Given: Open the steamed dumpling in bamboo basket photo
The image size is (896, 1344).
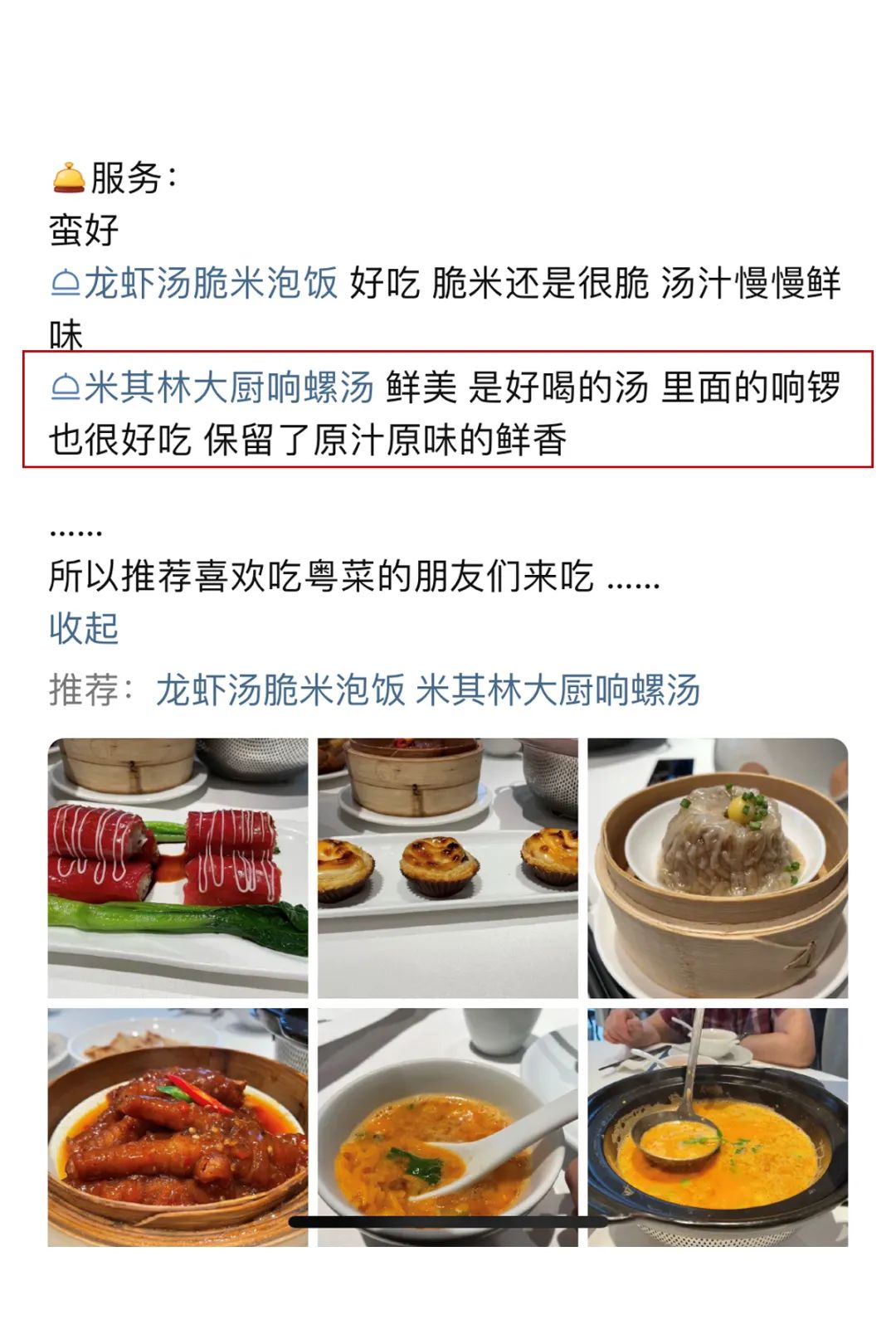Looking at the screenshot, I should coord(718,868).
